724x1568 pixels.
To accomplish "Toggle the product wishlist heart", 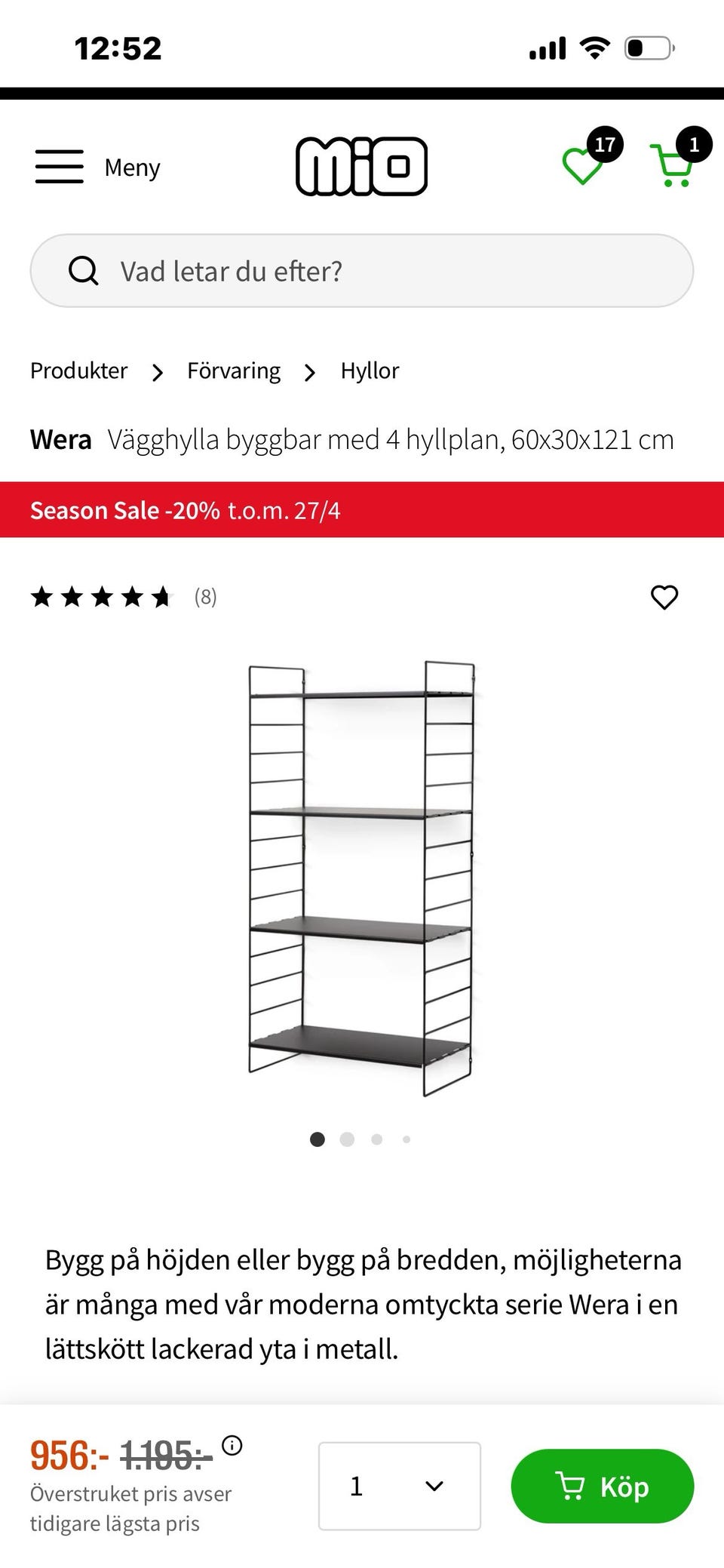I will (x=664, y=598).
